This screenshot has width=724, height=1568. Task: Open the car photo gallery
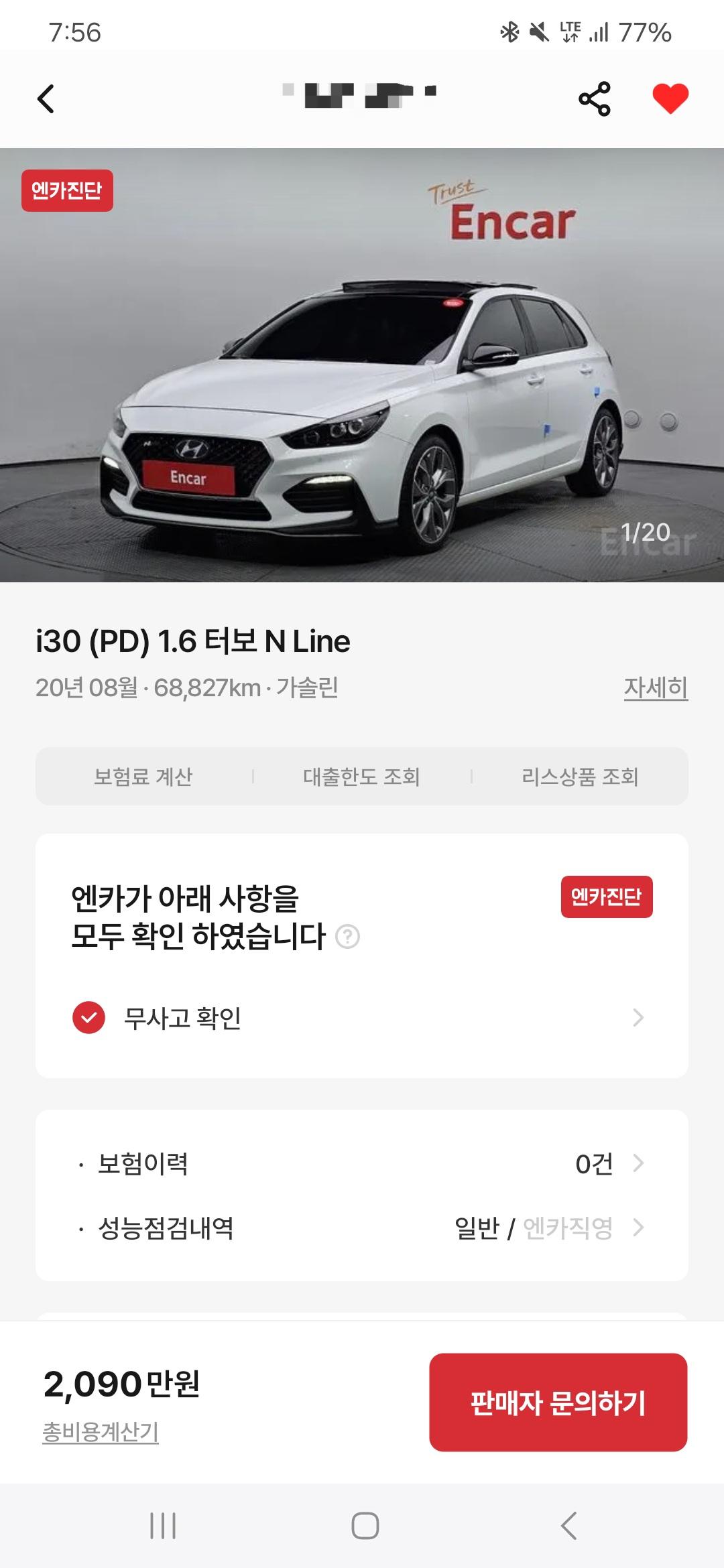click(x=362, y=365)
